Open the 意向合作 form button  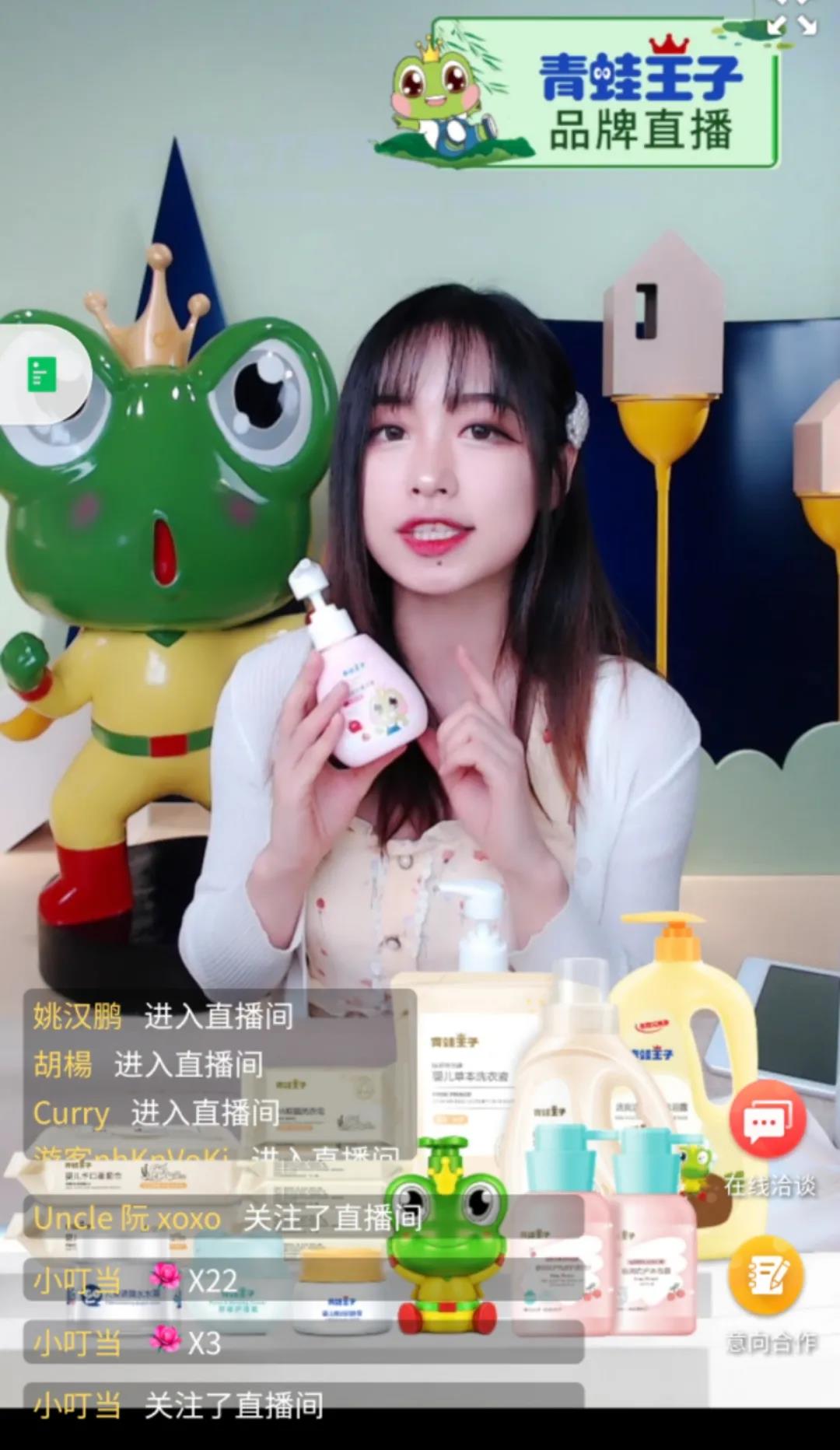(x=767, y=1277)
